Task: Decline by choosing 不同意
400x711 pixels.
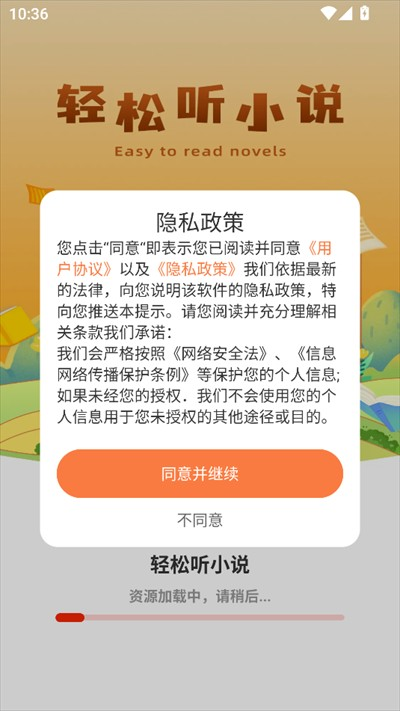Action: [200, 520]
